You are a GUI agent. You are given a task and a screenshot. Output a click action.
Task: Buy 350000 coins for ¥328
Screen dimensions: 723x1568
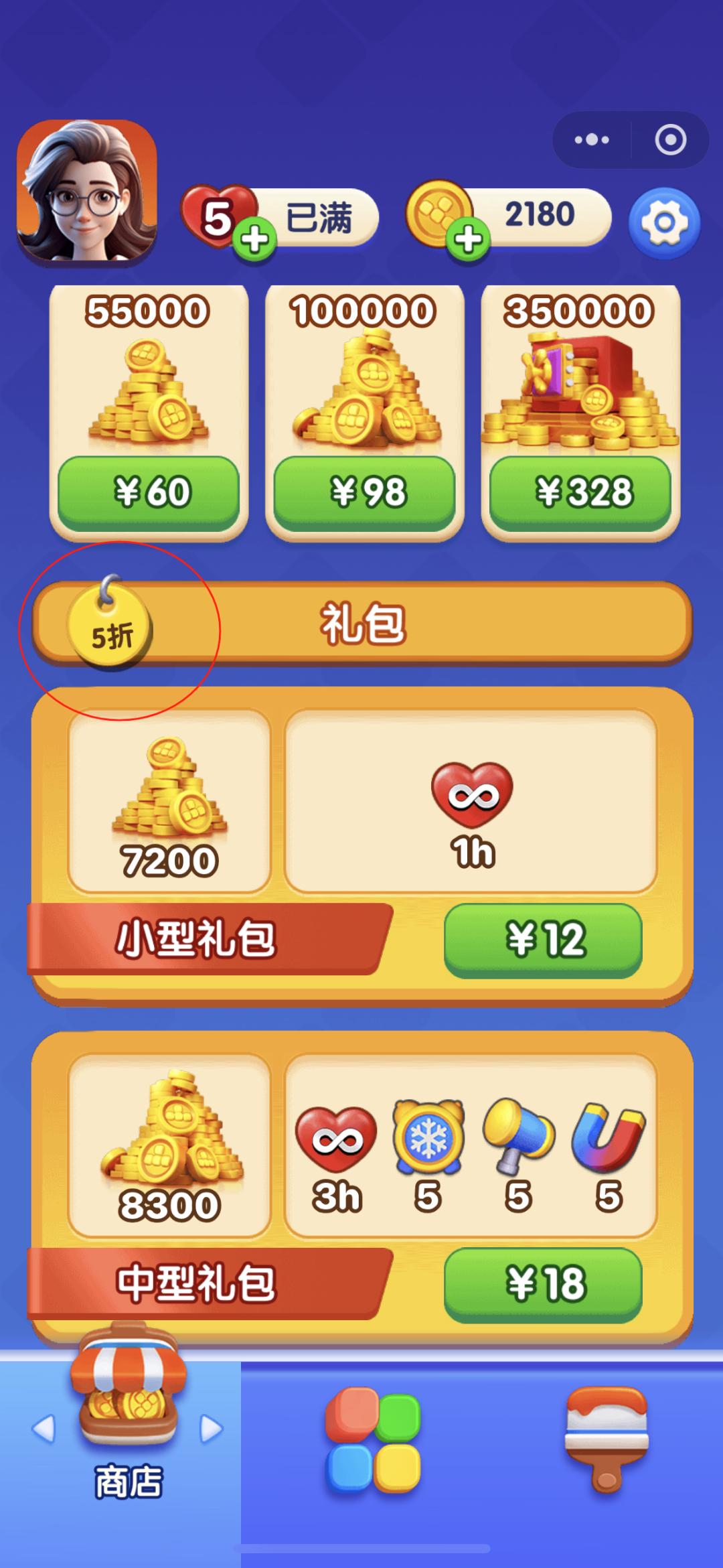[x=580, y=492]
